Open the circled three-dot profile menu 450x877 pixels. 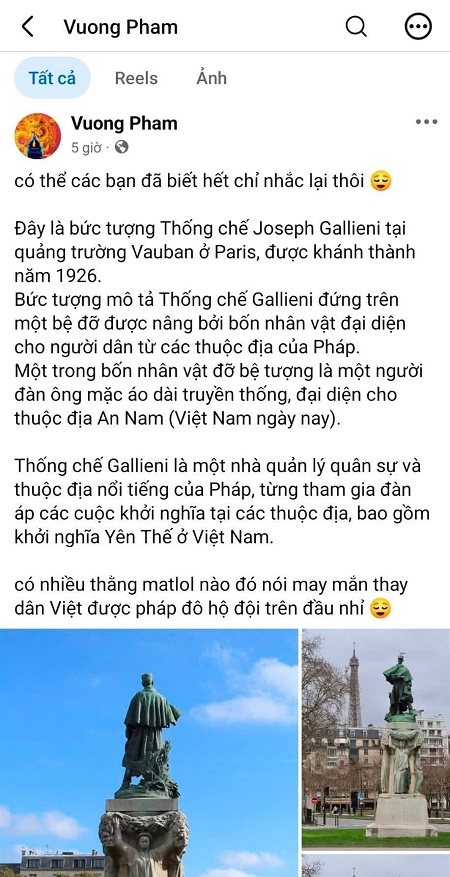[x=418, y=26]
